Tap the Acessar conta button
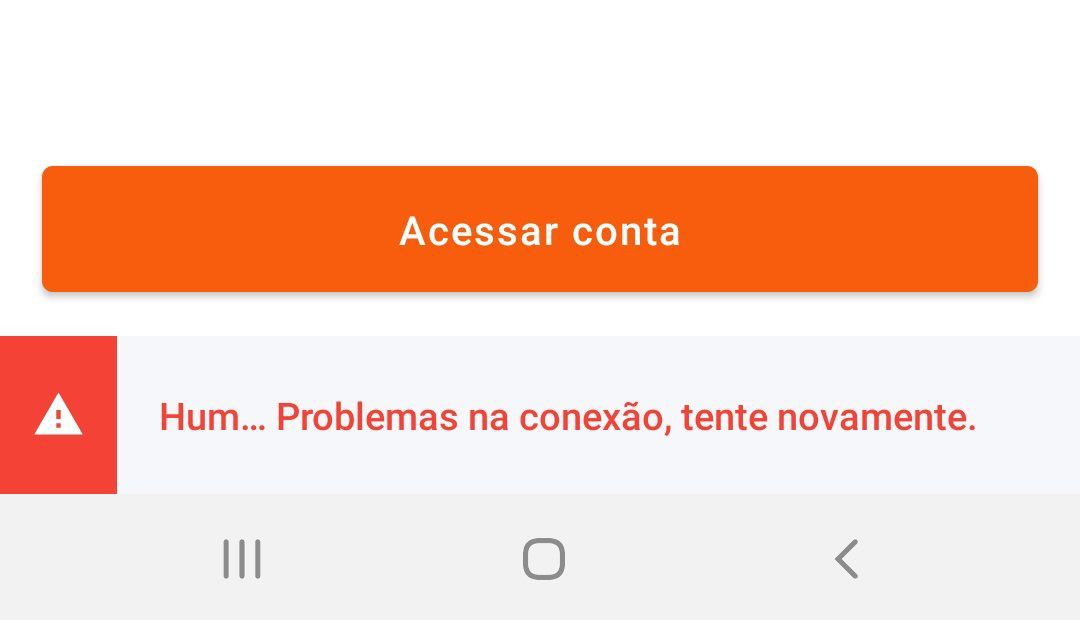 (540, 230)
